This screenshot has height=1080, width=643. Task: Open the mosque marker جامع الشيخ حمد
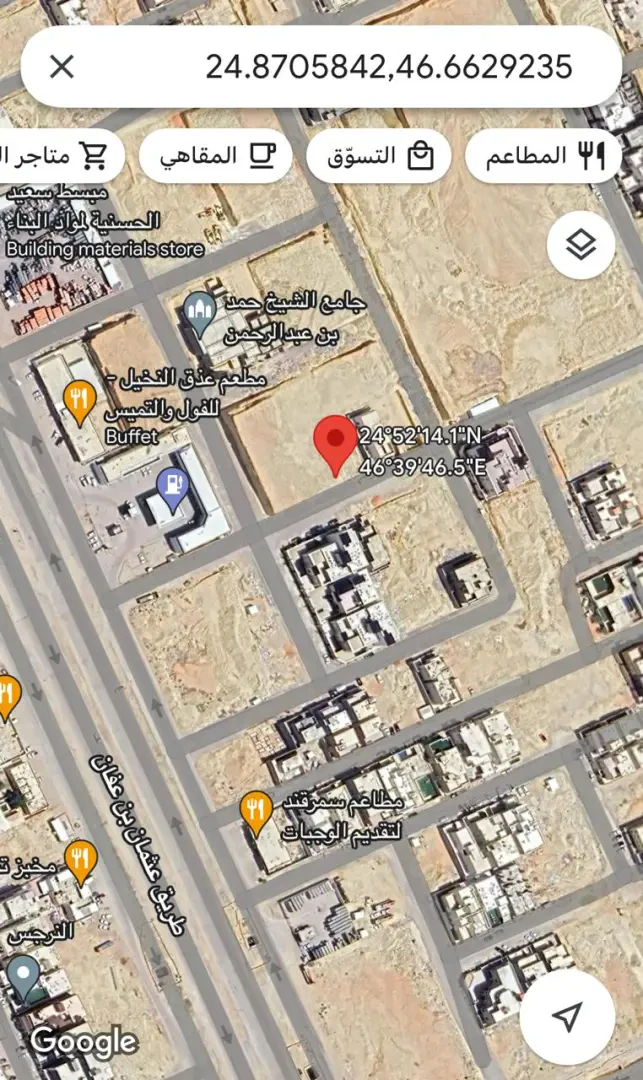(x=201, y=314)
